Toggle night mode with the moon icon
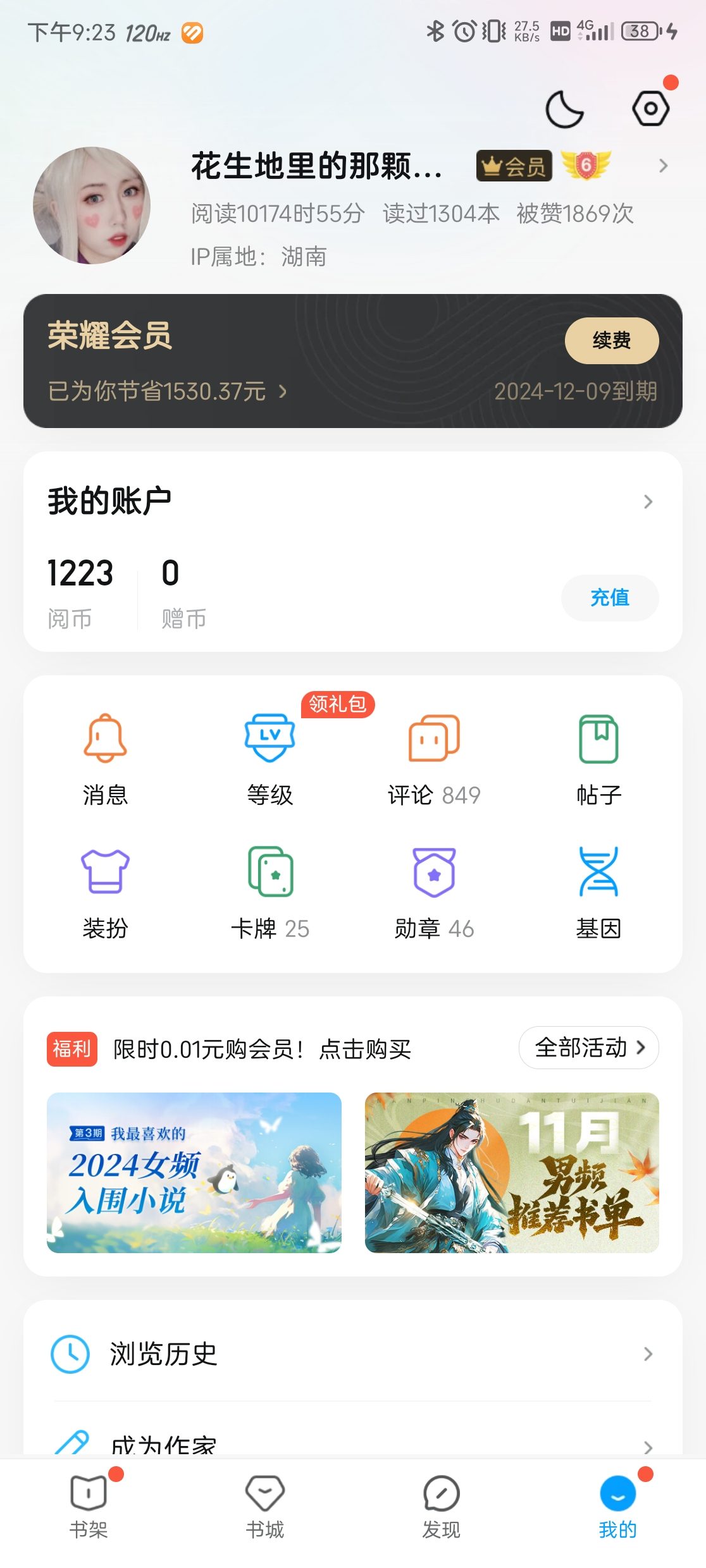The image size is (706, 1568). (x=564, y=109)
